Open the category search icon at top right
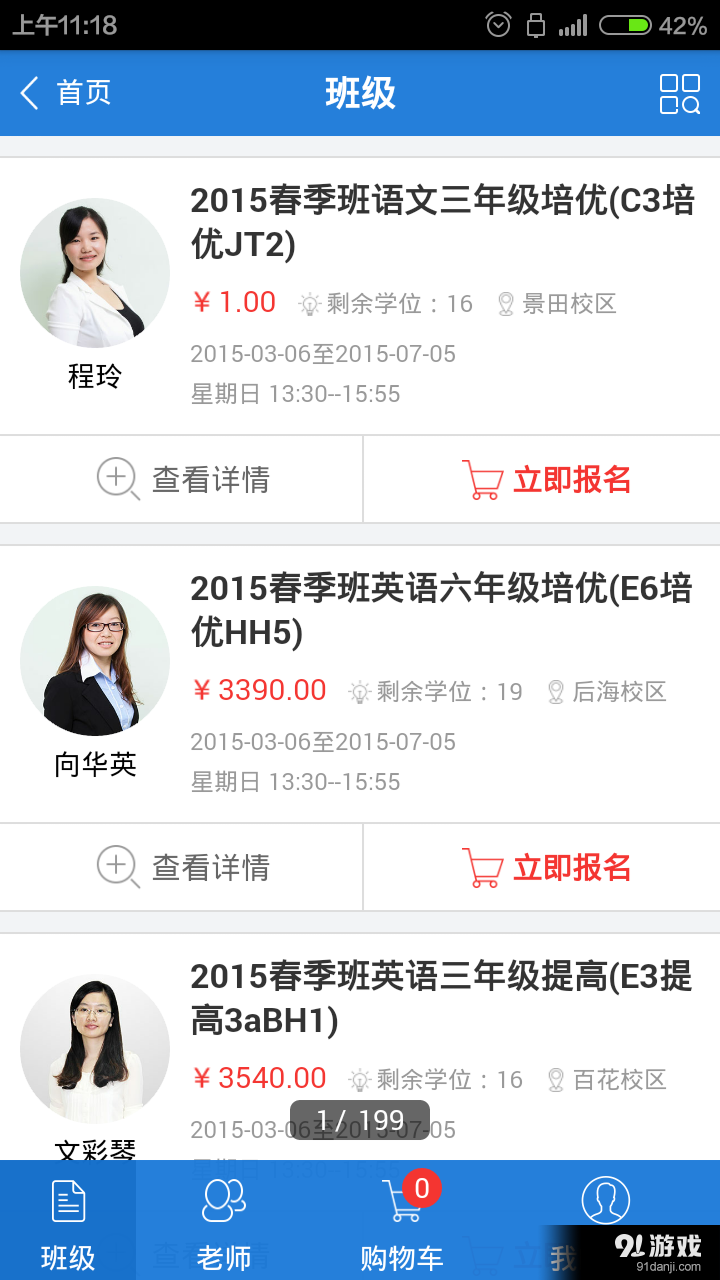 click(x=679, y=93)
